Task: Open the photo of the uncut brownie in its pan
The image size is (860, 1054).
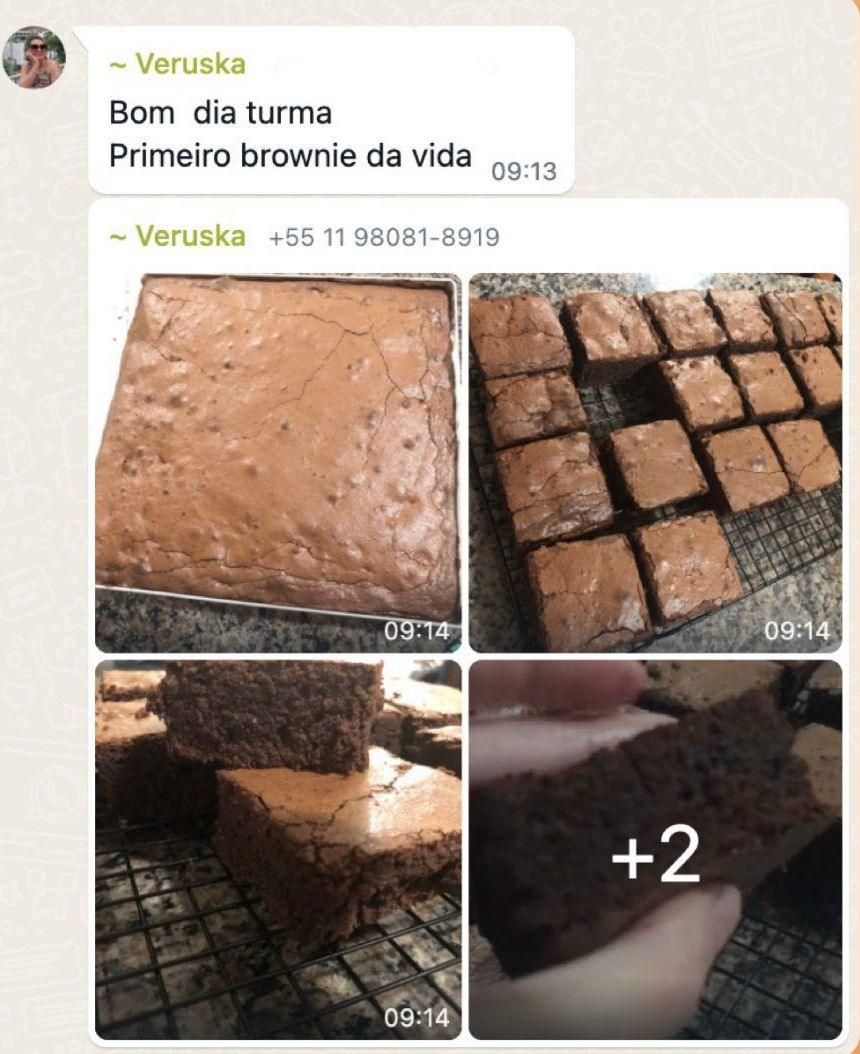Action: tap(278, 462)
